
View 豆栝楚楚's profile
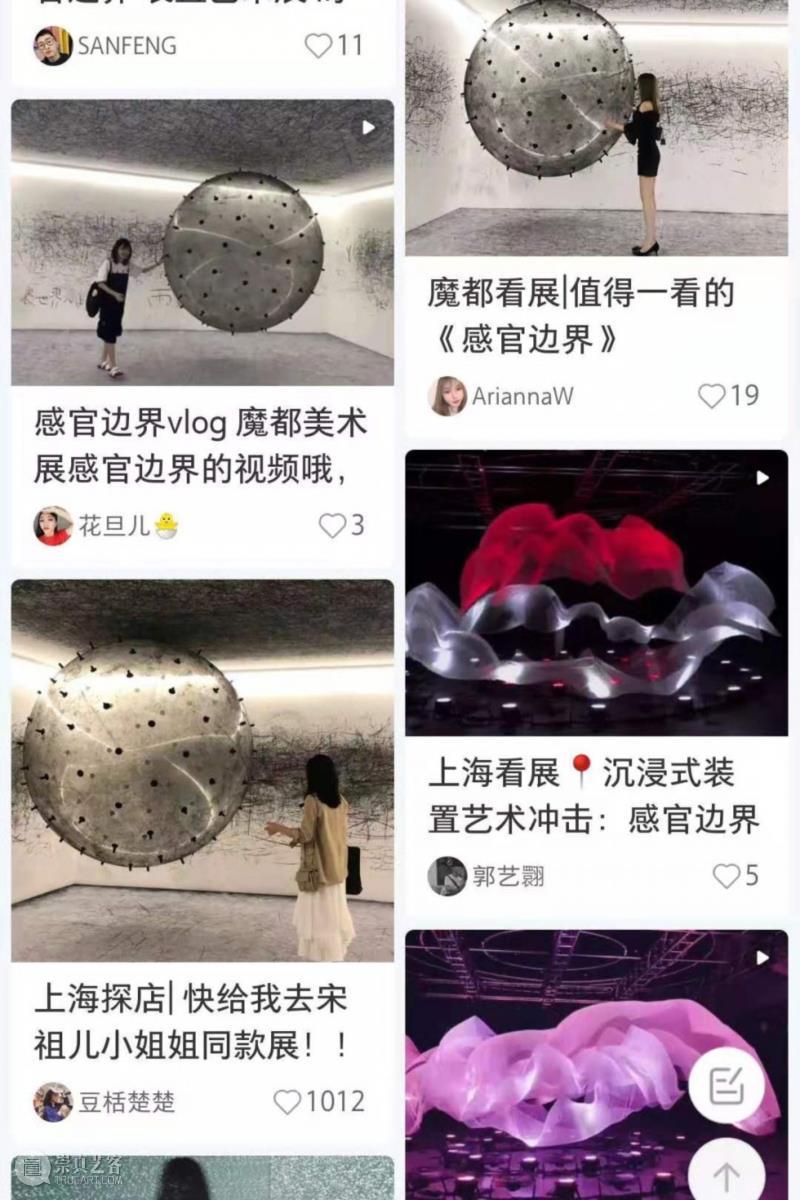(x=53, y=1102)
